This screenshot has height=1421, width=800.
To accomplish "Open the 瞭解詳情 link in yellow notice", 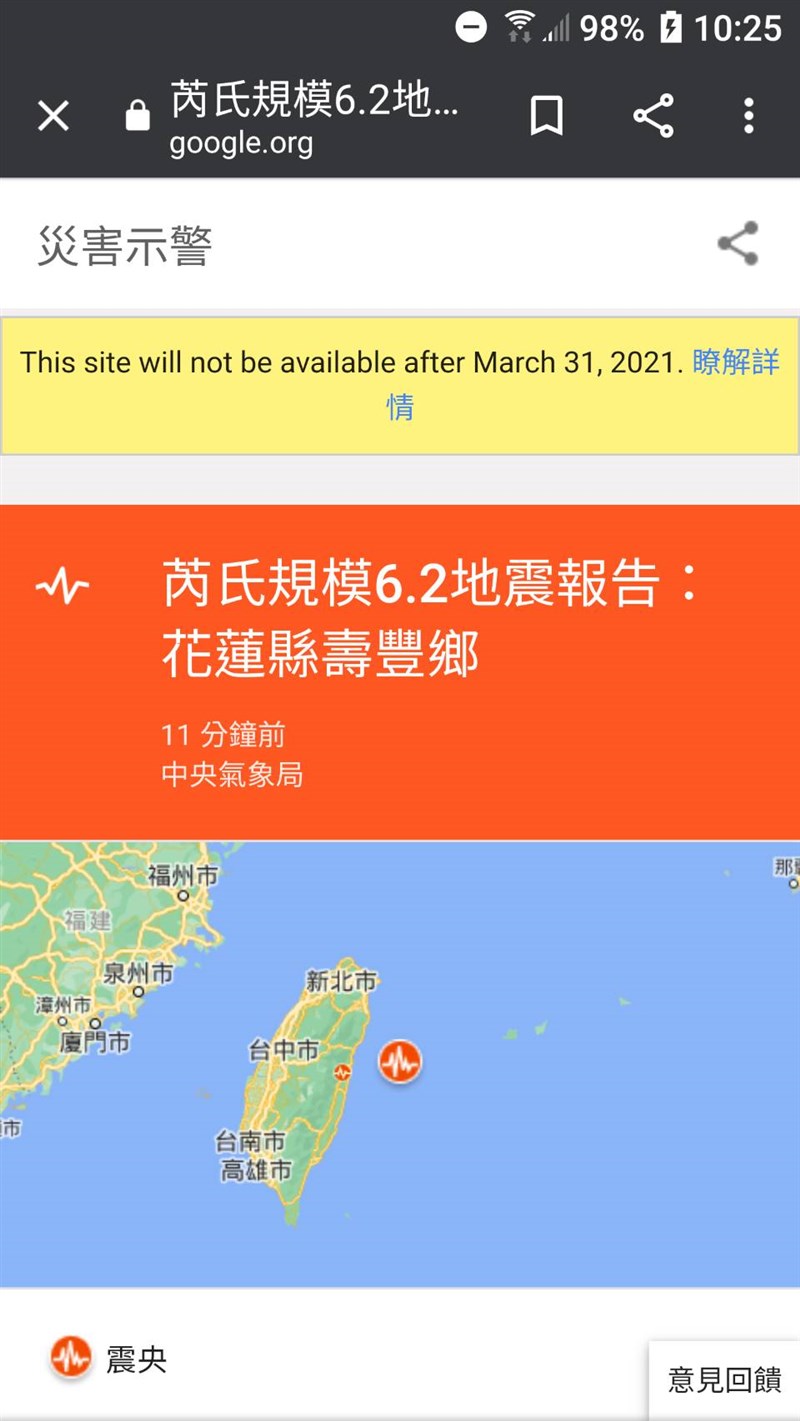I will [x=735, y=362].
